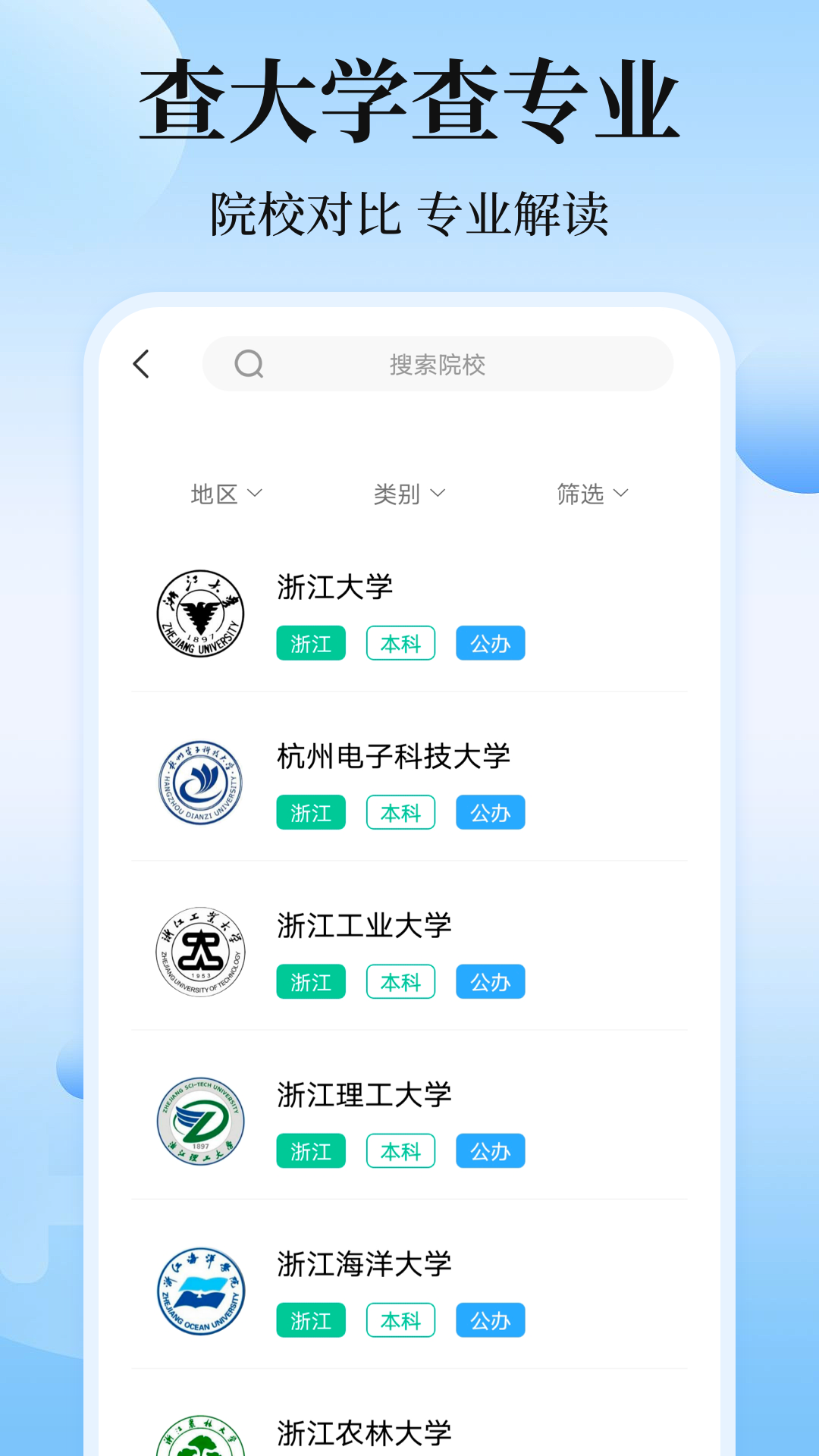Open the 浙江海洋大学 logo
819x1456 pixels.
click(199, 1291)
